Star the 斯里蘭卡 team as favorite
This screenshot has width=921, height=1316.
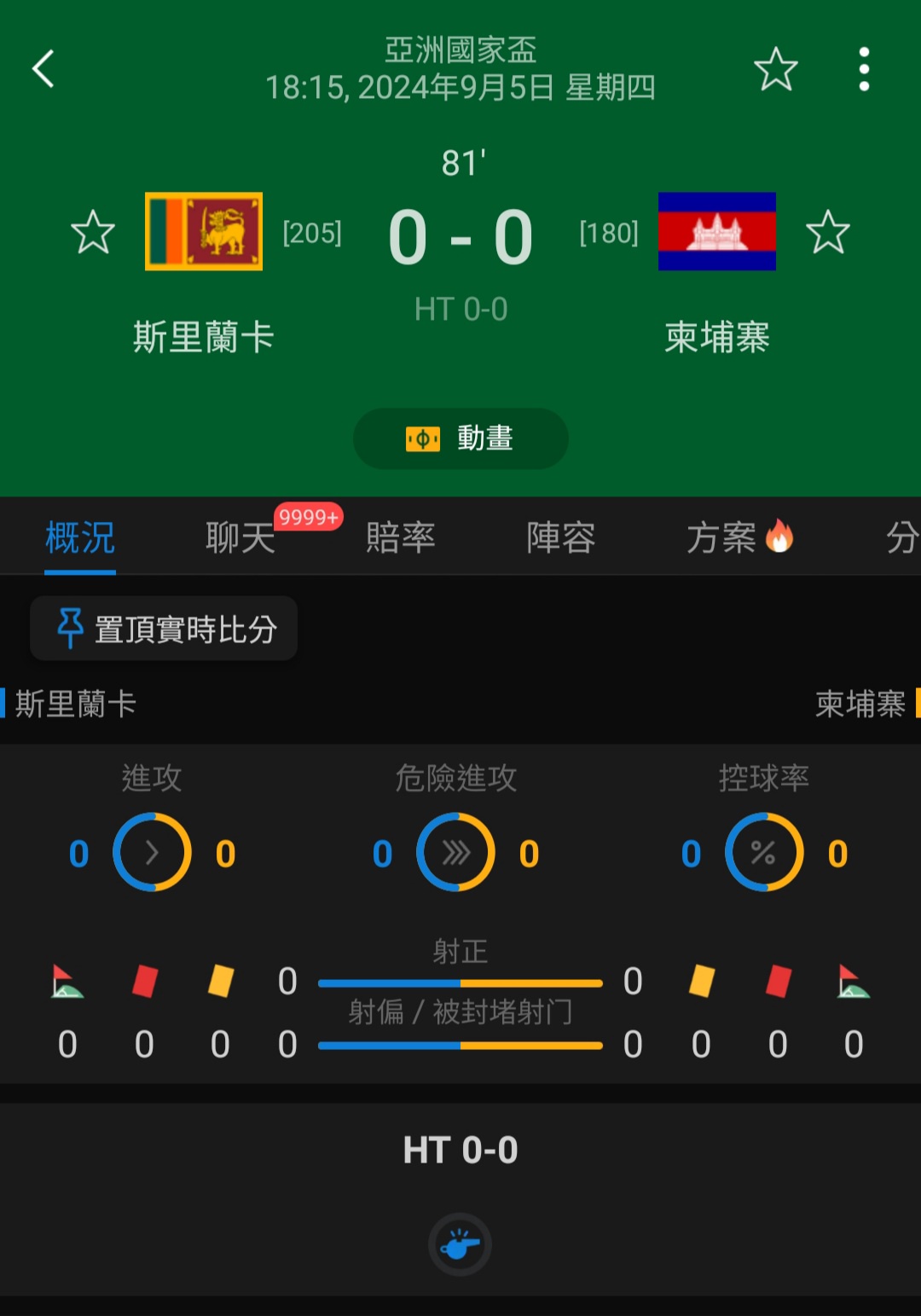click(92, 232)
